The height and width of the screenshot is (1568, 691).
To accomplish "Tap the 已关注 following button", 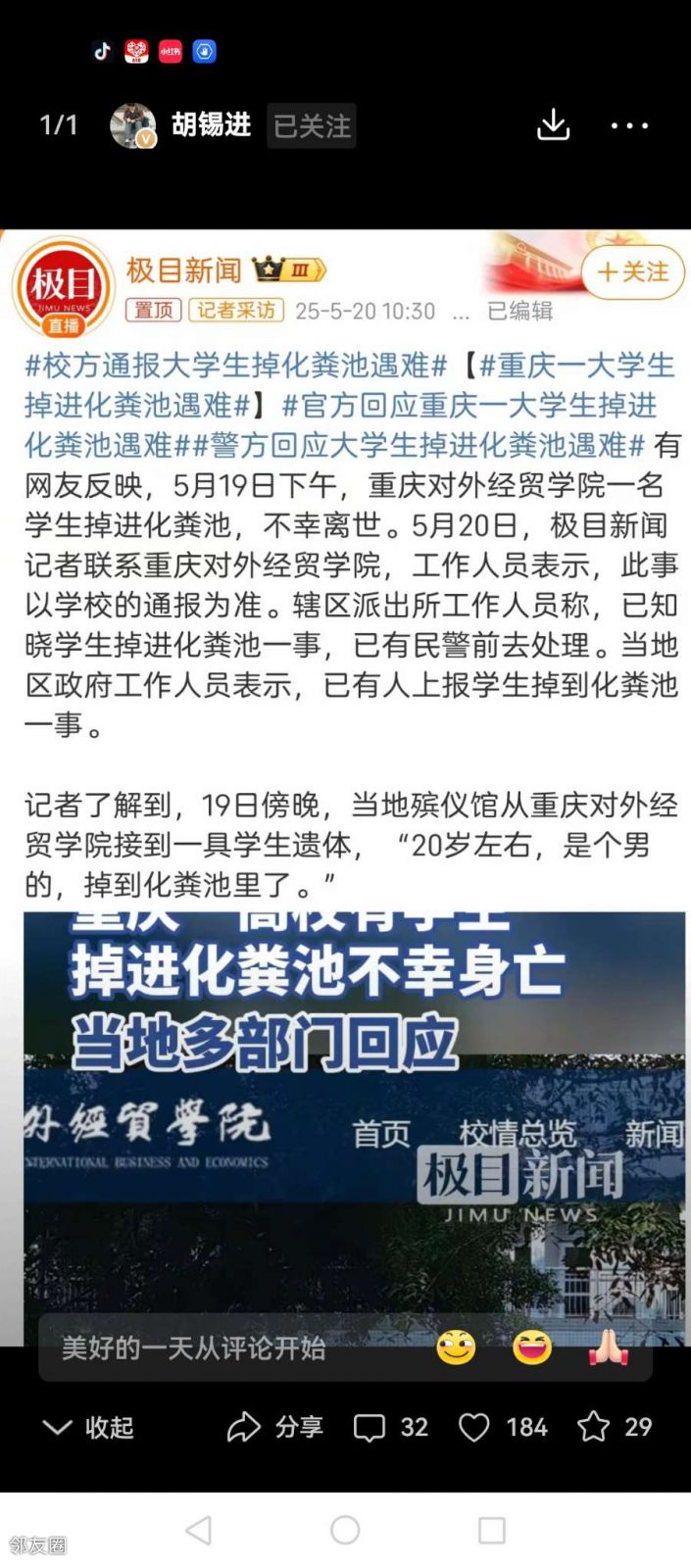I will (x=311, y=126).
